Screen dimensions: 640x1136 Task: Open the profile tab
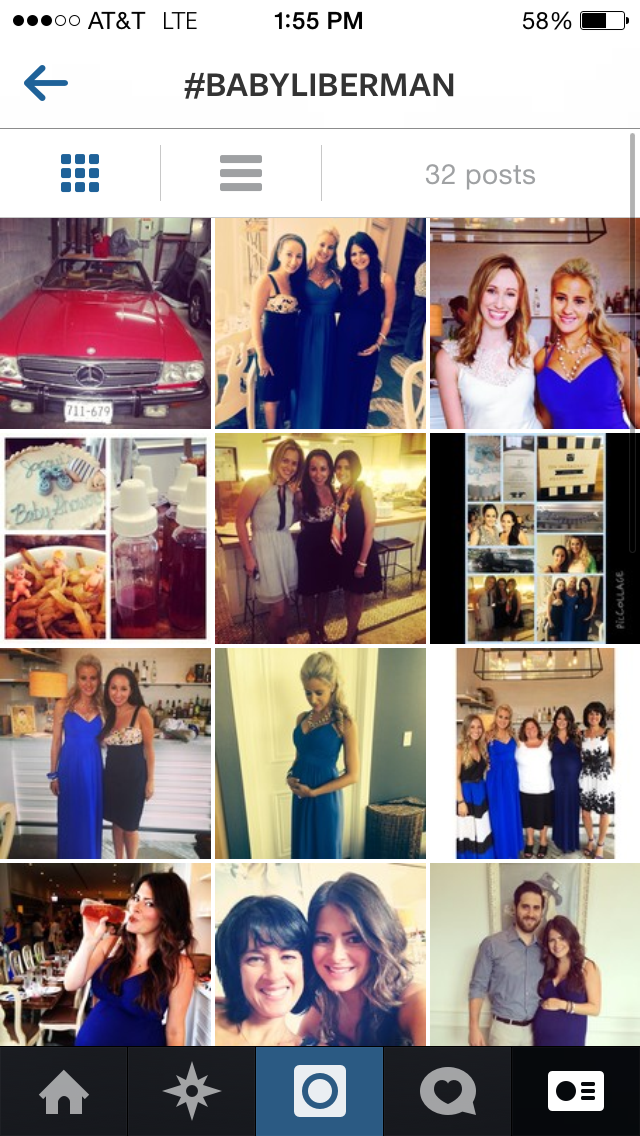(x=576, y=1091)
